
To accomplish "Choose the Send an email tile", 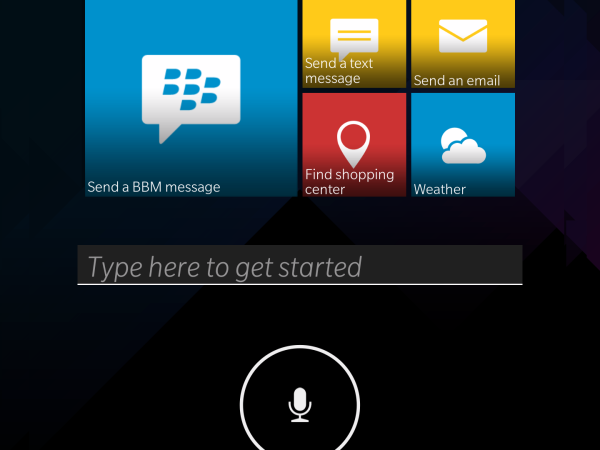I will click(x=463, y=44).
